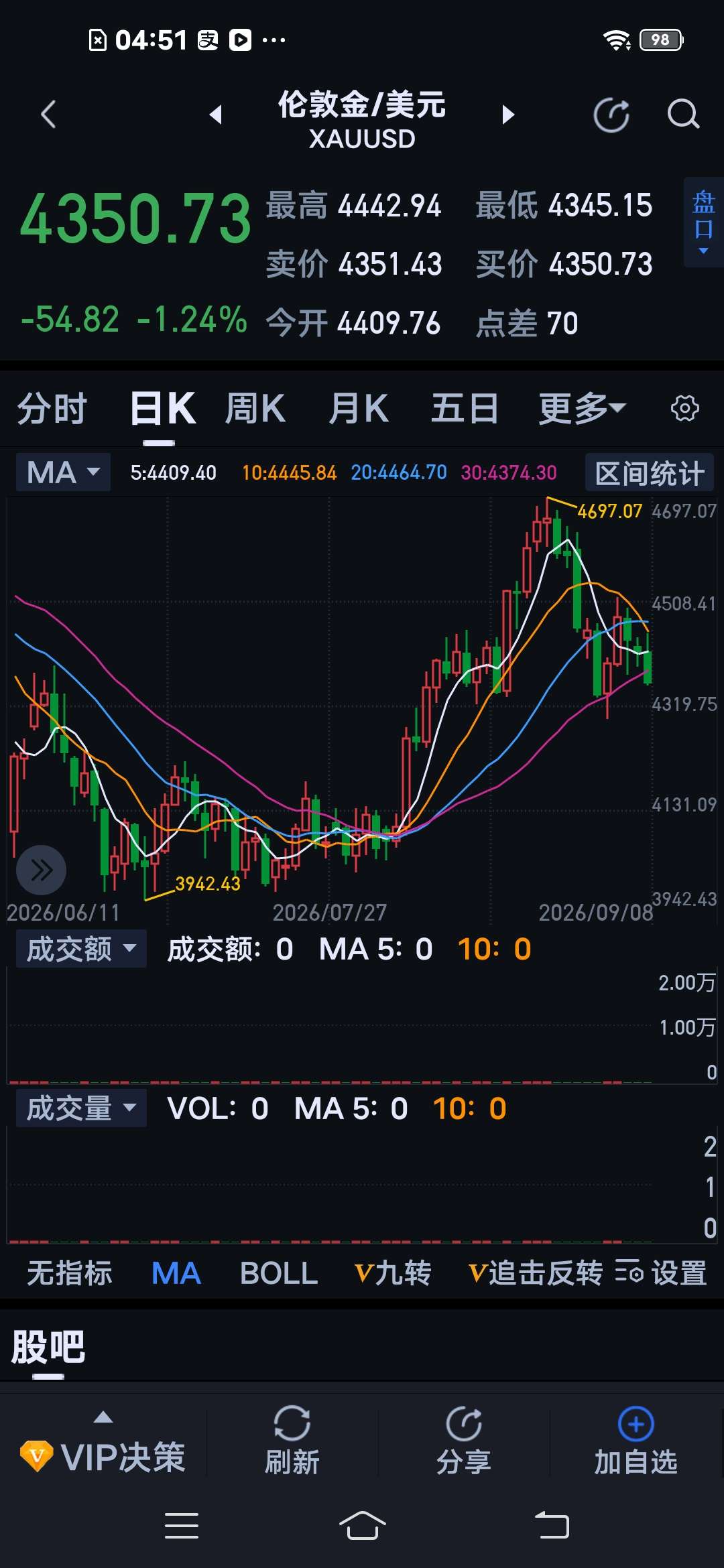Switch to the 五日 tab
Screen dimensions: 724x1568
(x=465, y=409)
